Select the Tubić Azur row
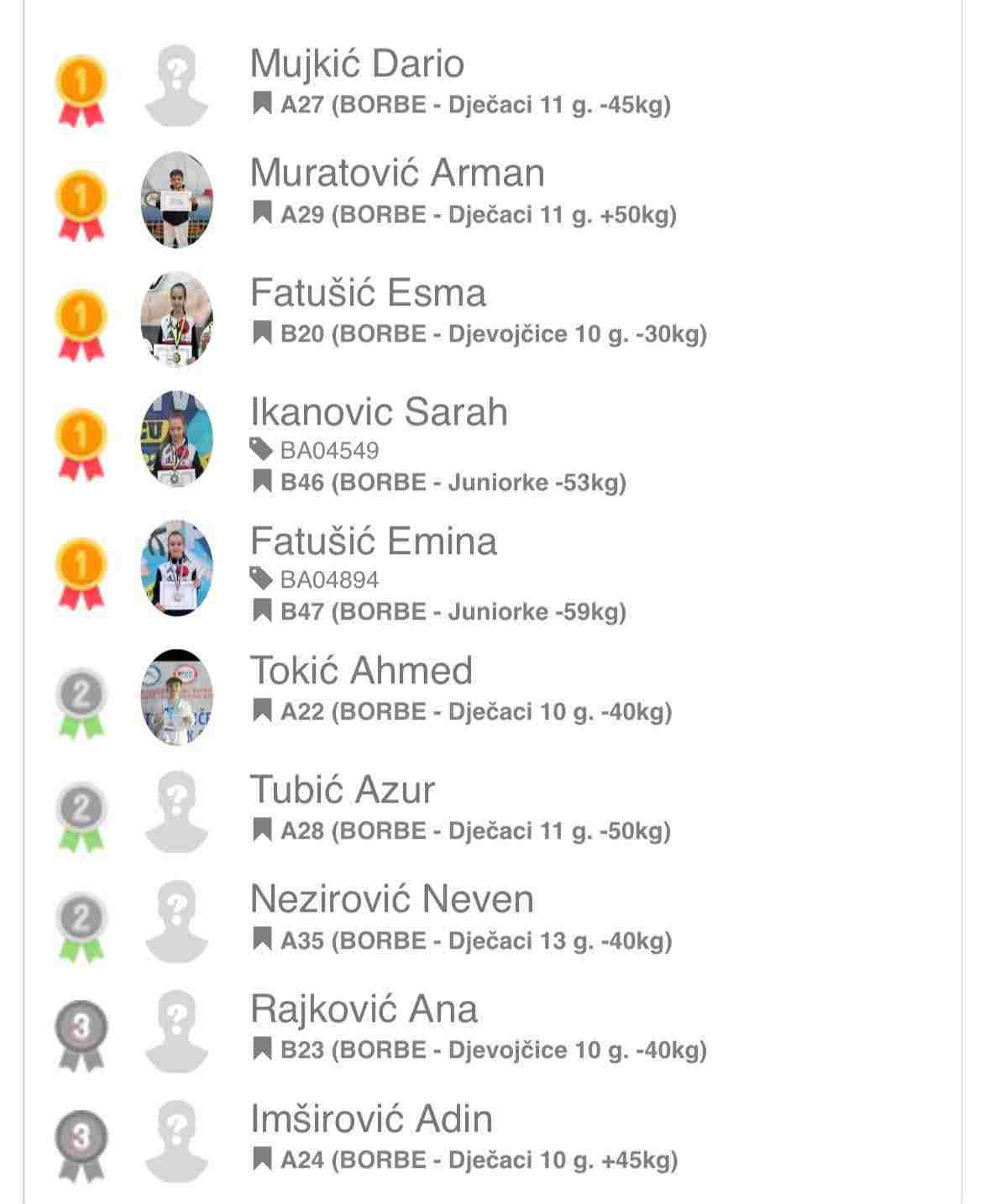Image resolution: width=990 pixels, height=1204 pixels. pos(343,790)
